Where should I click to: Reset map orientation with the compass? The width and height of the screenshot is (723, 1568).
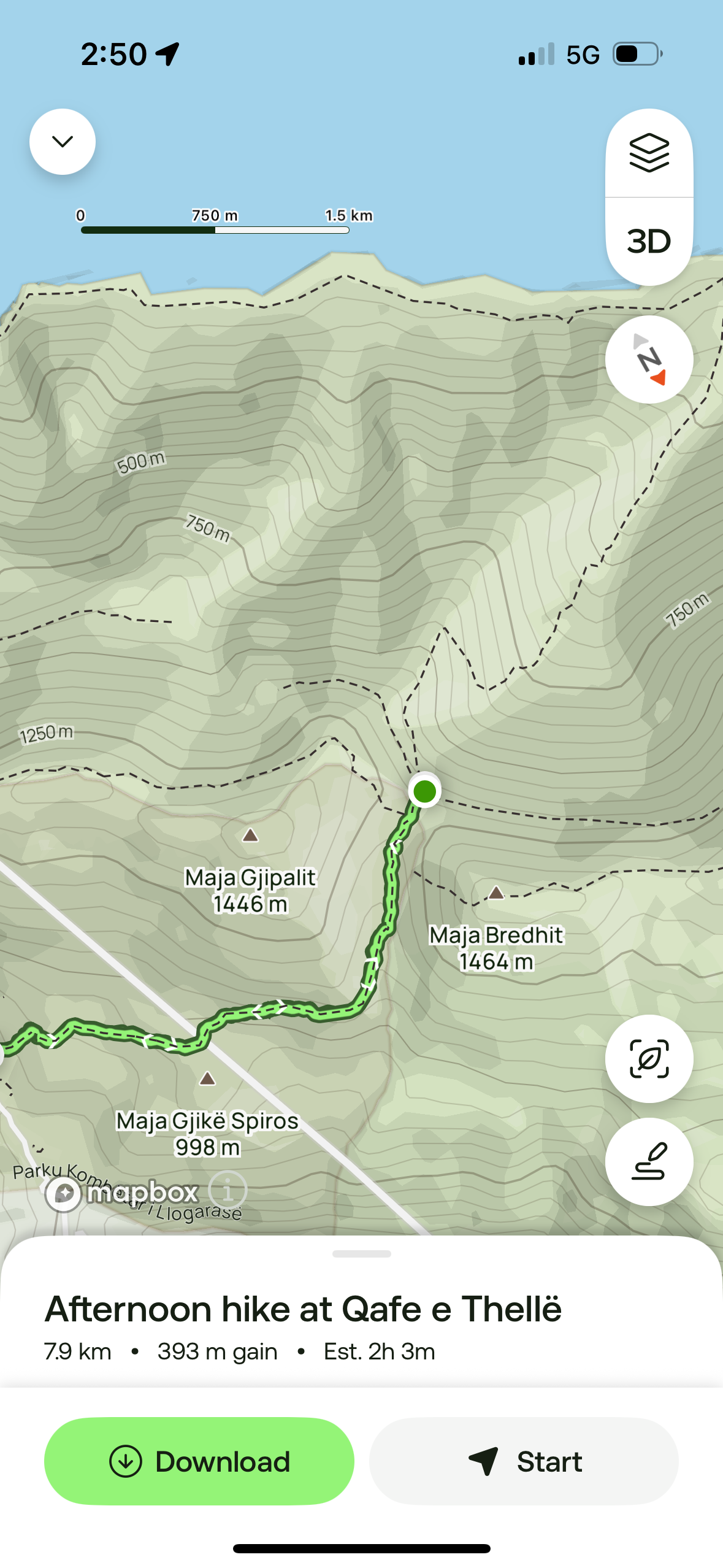click(x=649, y=359)
